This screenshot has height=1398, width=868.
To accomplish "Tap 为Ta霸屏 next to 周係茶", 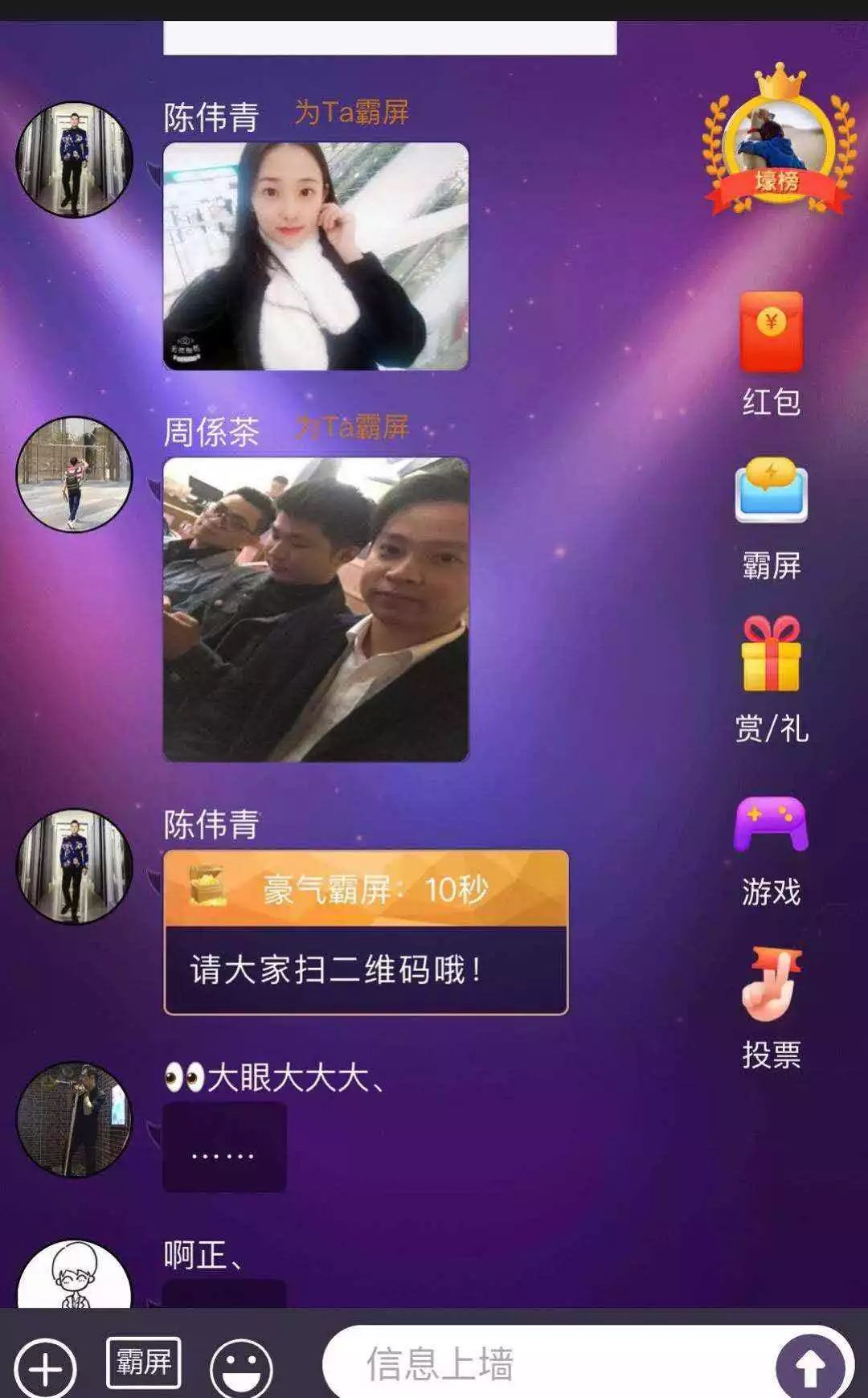I will (352, 427).
